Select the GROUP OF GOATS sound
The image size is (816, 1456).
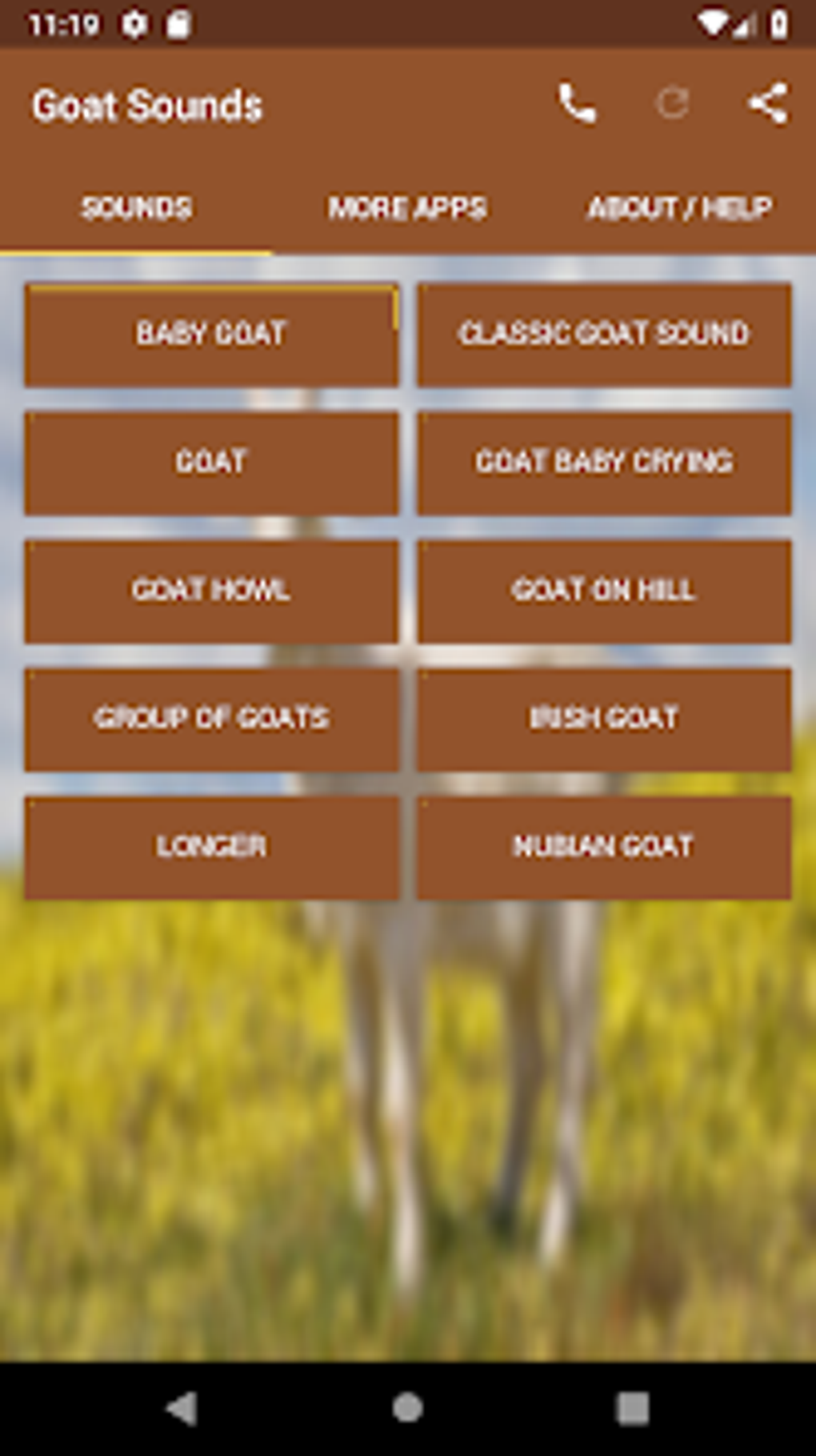coord(211,719)
